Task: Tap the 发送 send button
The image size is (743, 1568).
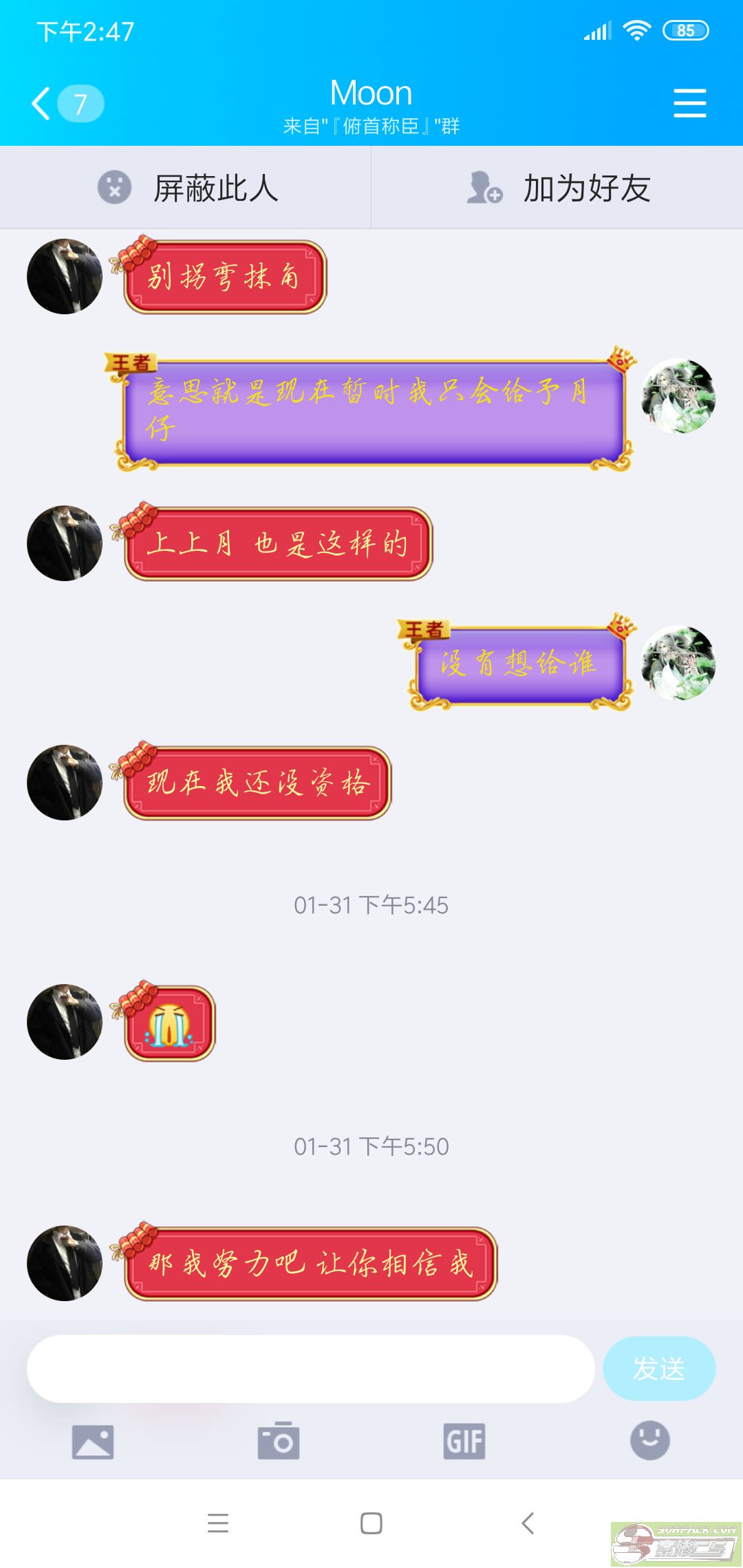Action: 658,1369
